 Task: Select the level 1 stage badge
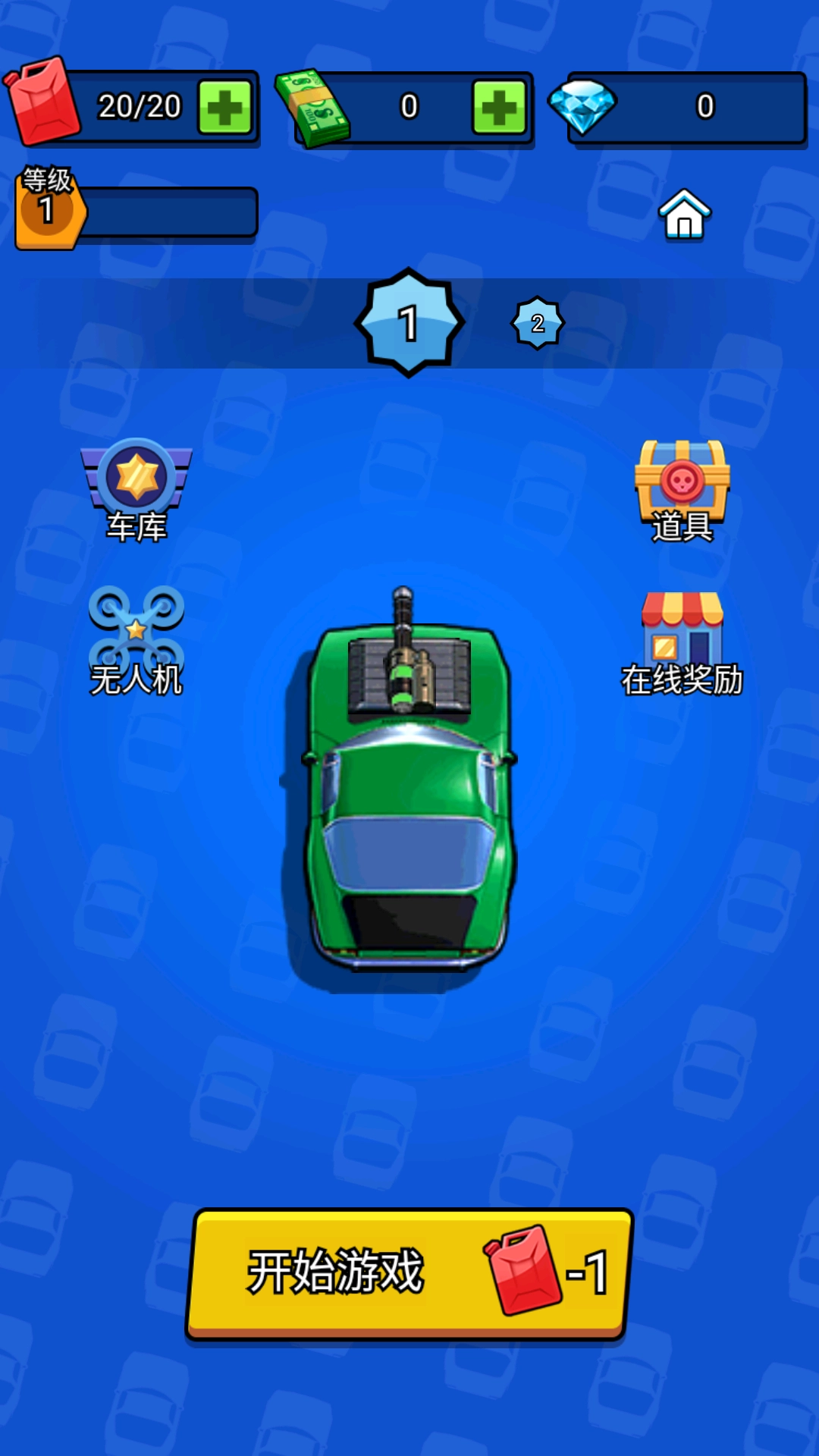(409, 322)
